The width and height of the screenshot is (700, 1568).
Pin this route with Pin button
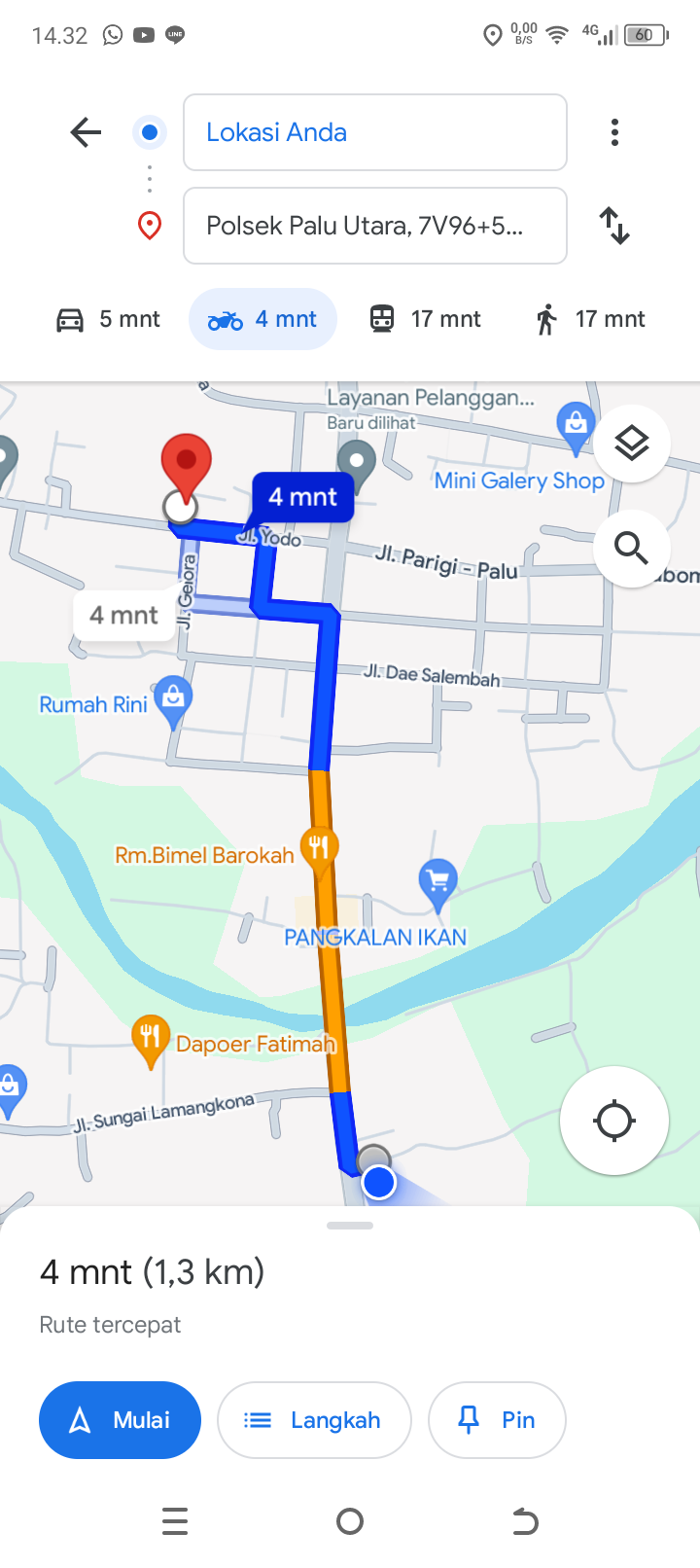coord(497,1420)
